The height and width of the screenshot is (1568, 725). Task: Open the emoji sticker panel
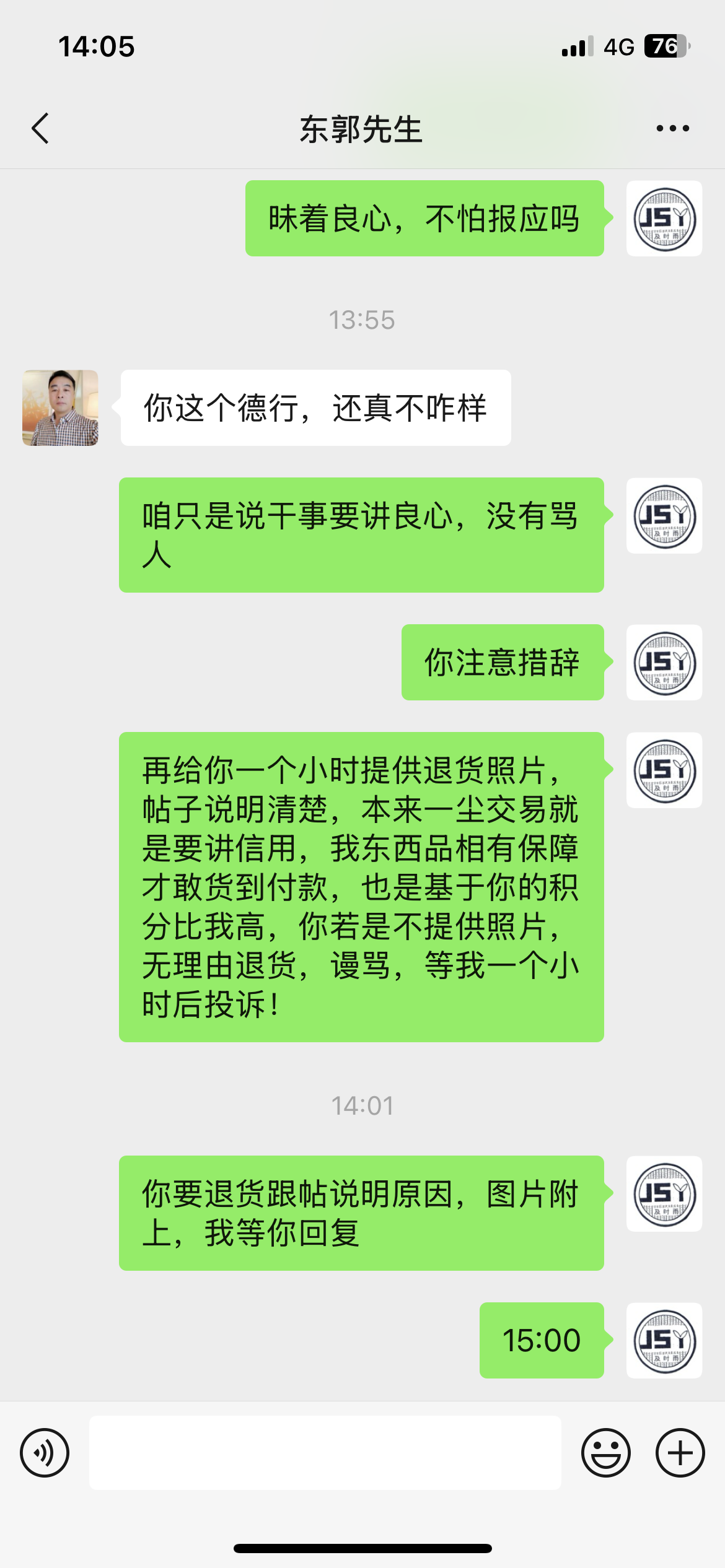tap(606, 1453)
